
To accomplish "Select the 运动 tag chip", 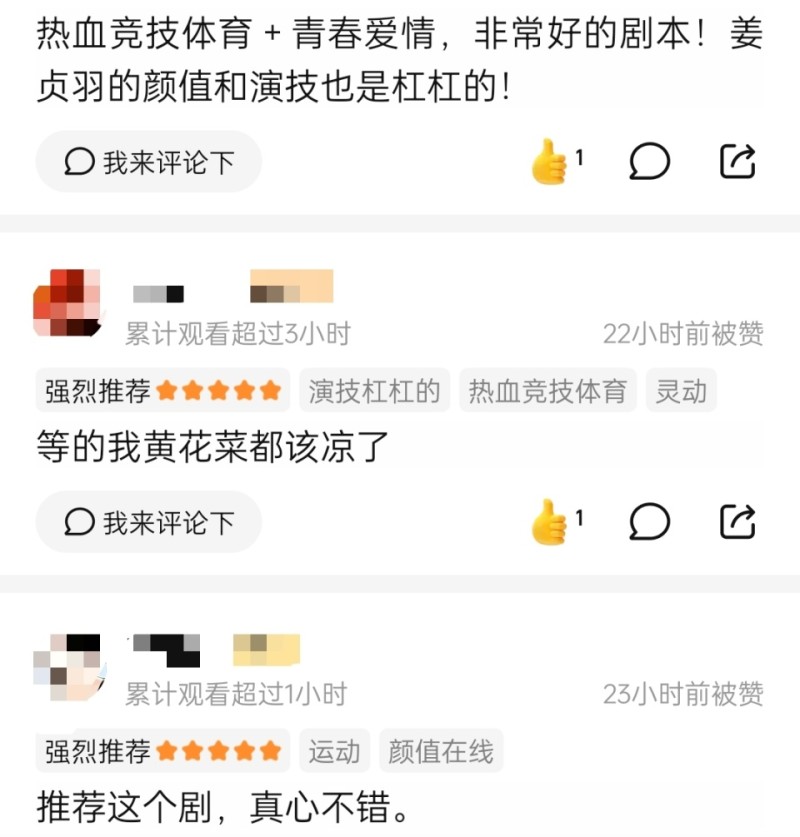I will pyautogui.click(x=334, y=751).
